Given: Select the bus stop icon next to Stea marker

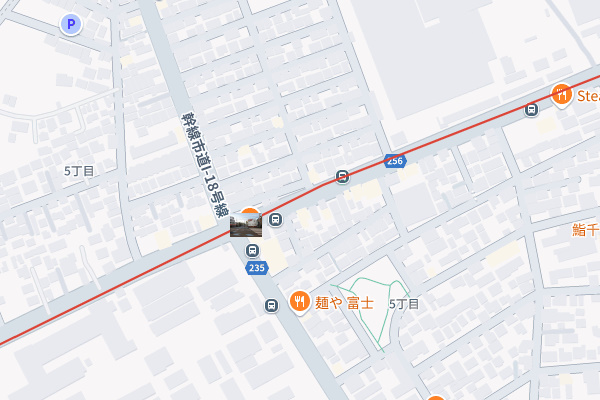Looking at the screenshot, I should pos(533,109).
